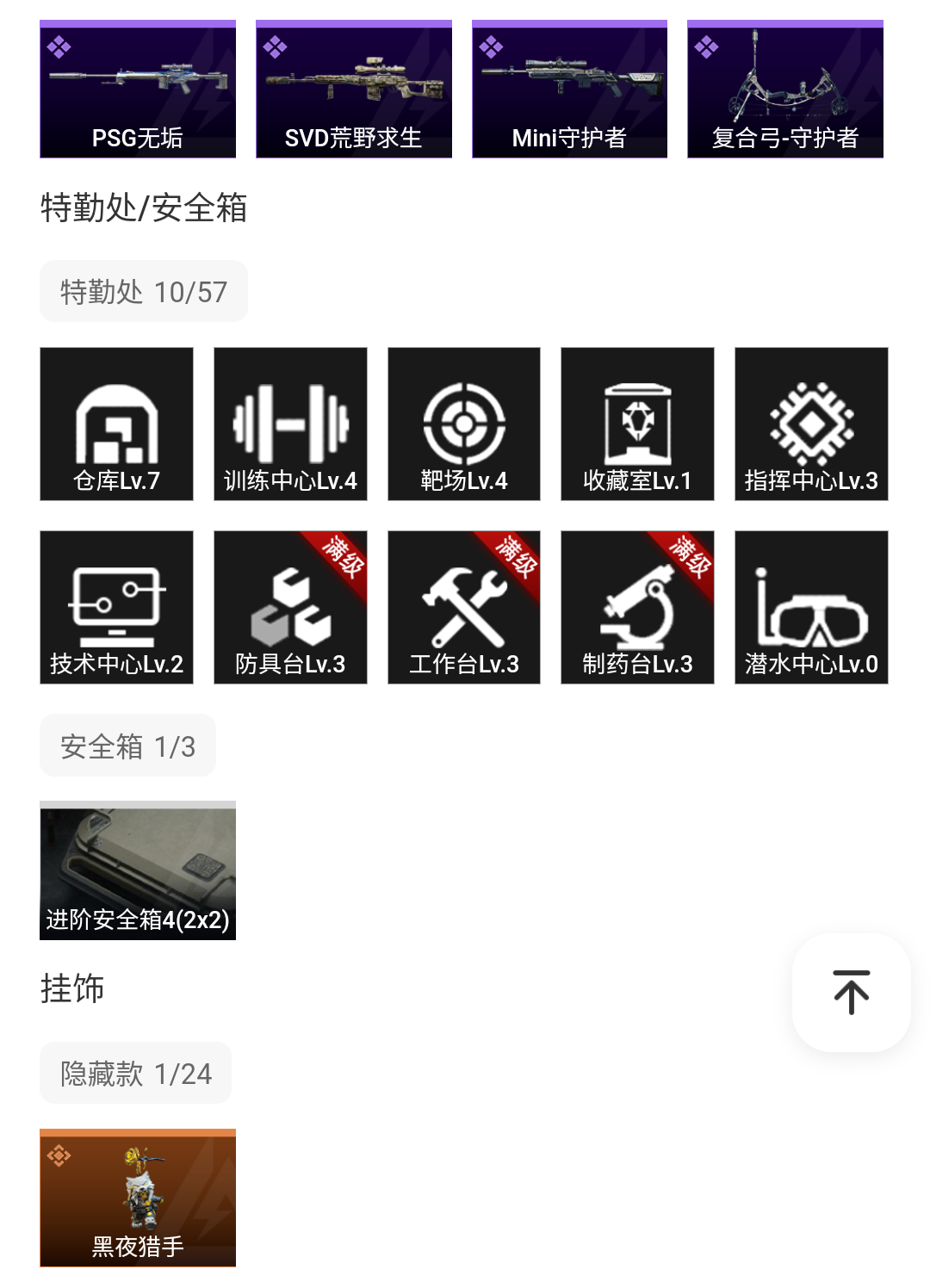View the 防具台Lv.3 max-level tile
The height and width of the screenshot is (1288, 930).
(290, 607)
